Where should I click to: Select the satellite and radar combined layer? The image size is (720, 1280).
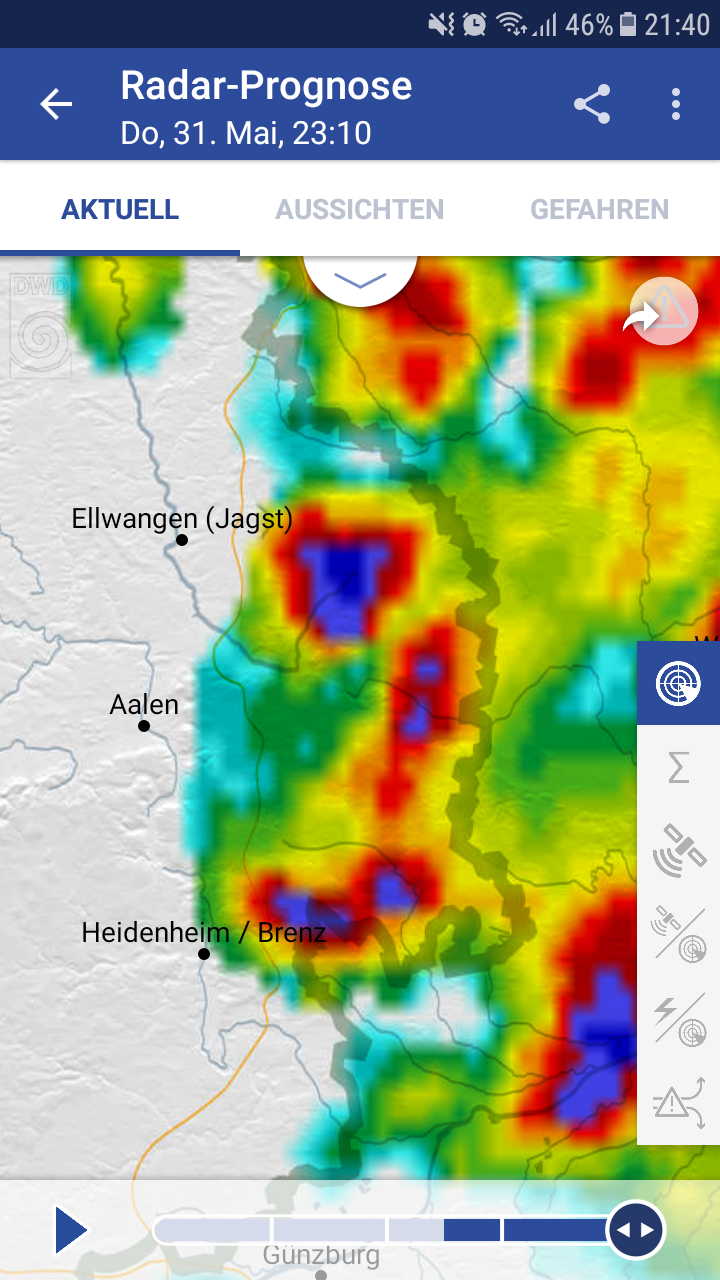[679, 934]
